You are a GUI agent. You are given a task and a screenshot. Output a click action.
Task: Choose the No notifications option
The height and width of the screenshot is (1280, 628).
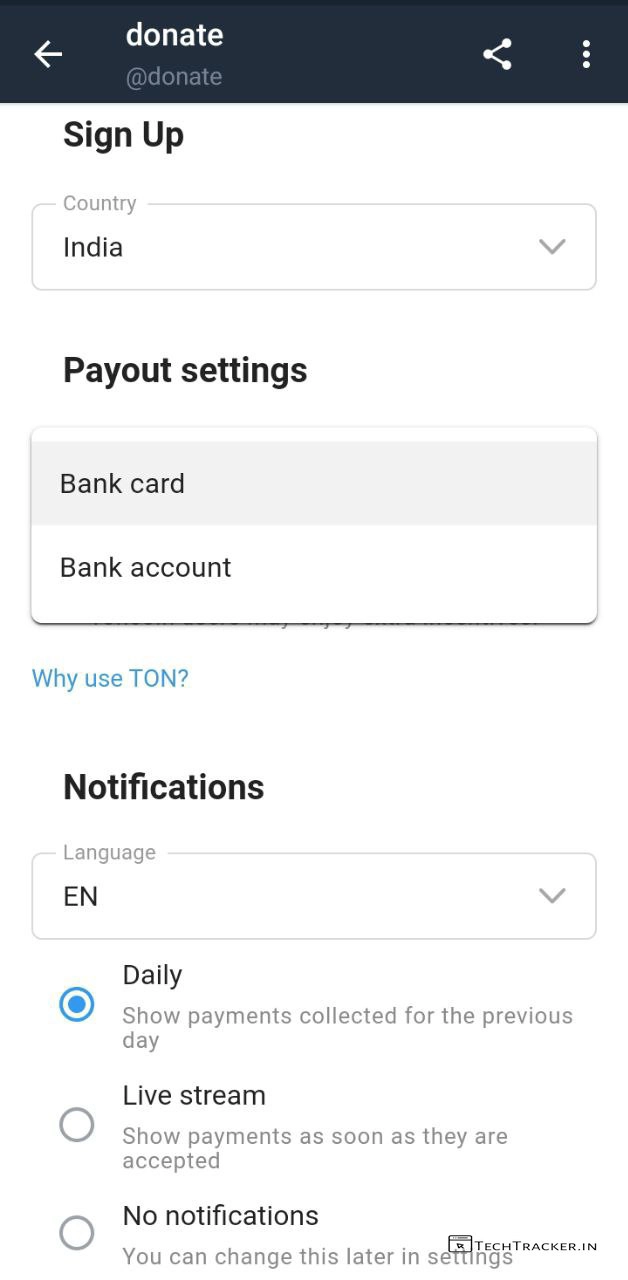(x=77, y=1232)
